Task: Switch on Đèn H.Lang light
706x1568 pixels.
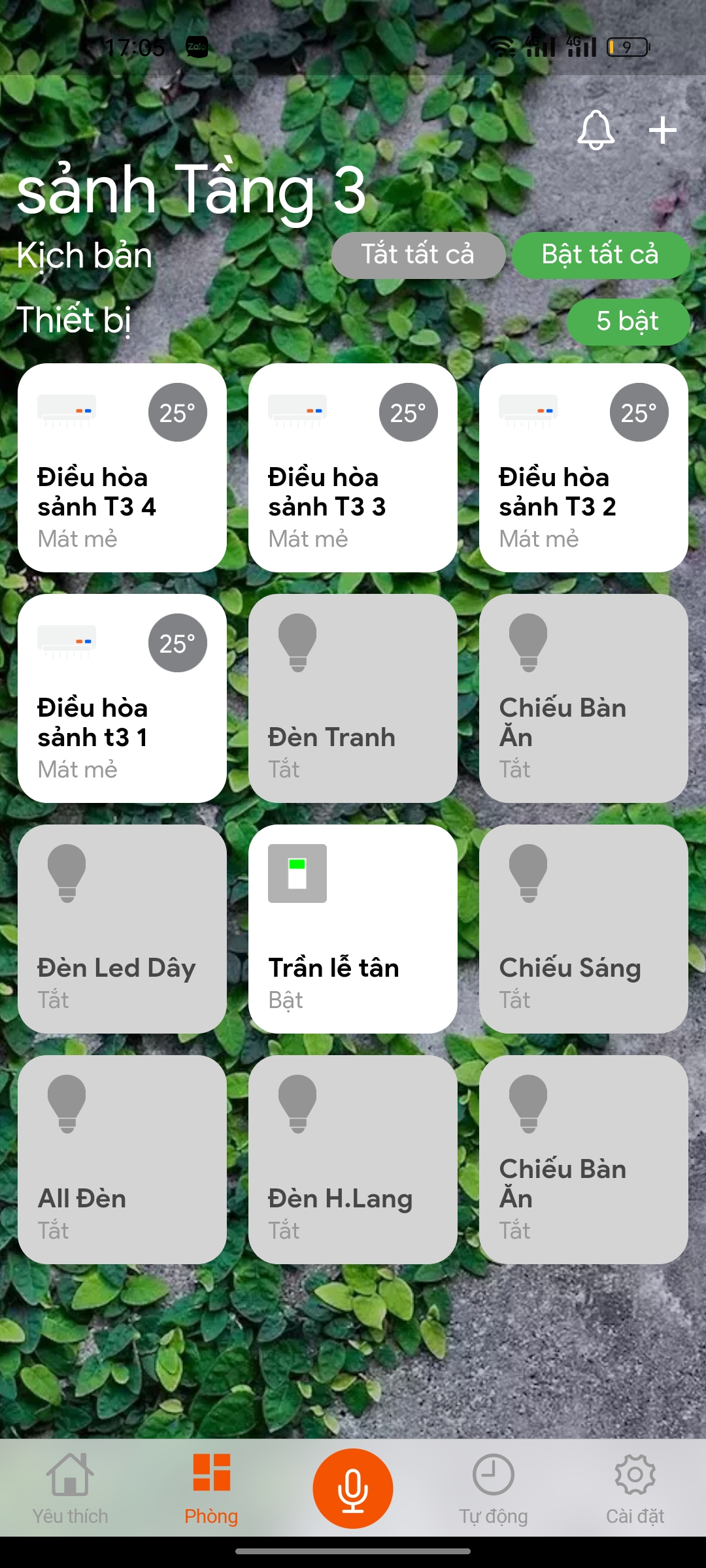Action: pyautogui.click(x=353, y=1160)
